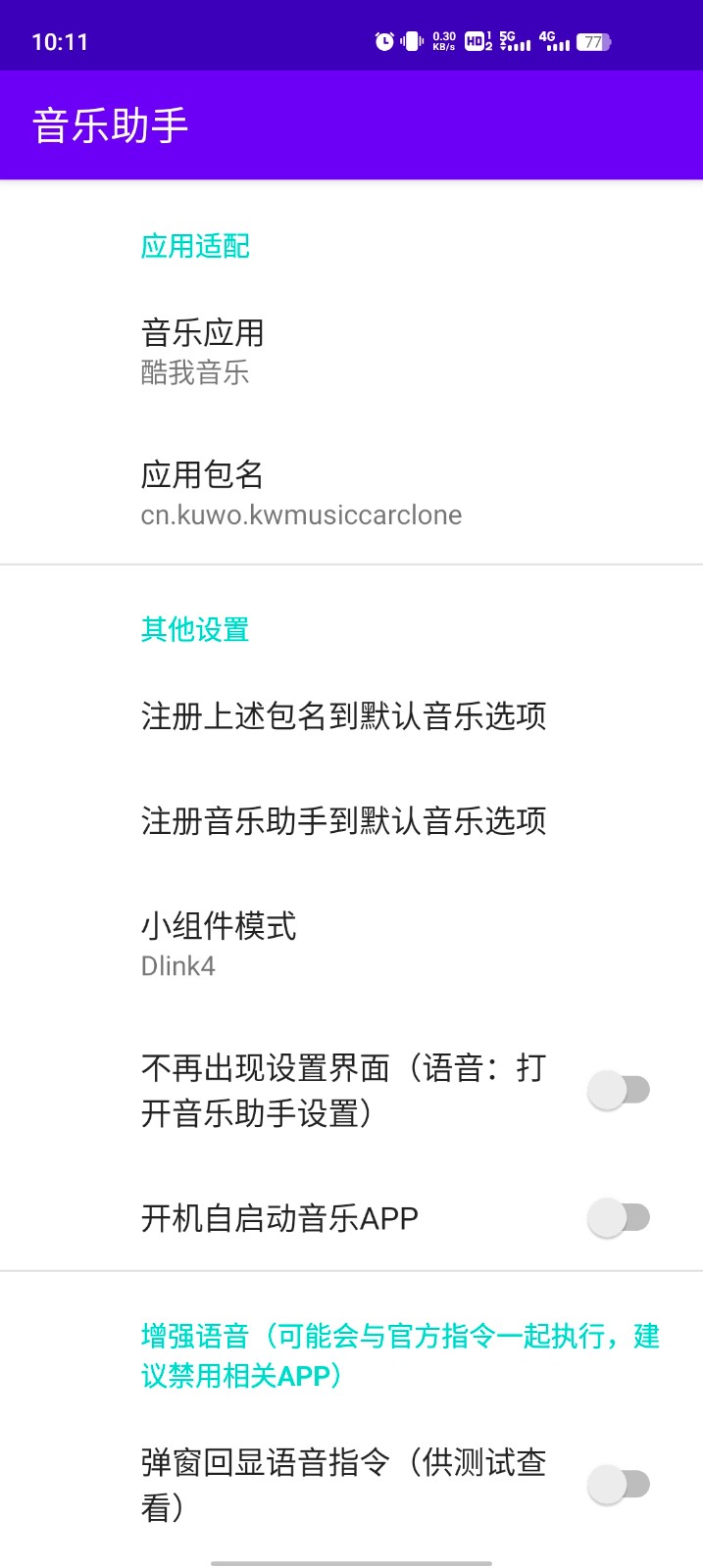Open the 音乐应用 setting row
The width and height of the screenshot is (703, 1568).
pyautogui.click(x=351, y=352)
